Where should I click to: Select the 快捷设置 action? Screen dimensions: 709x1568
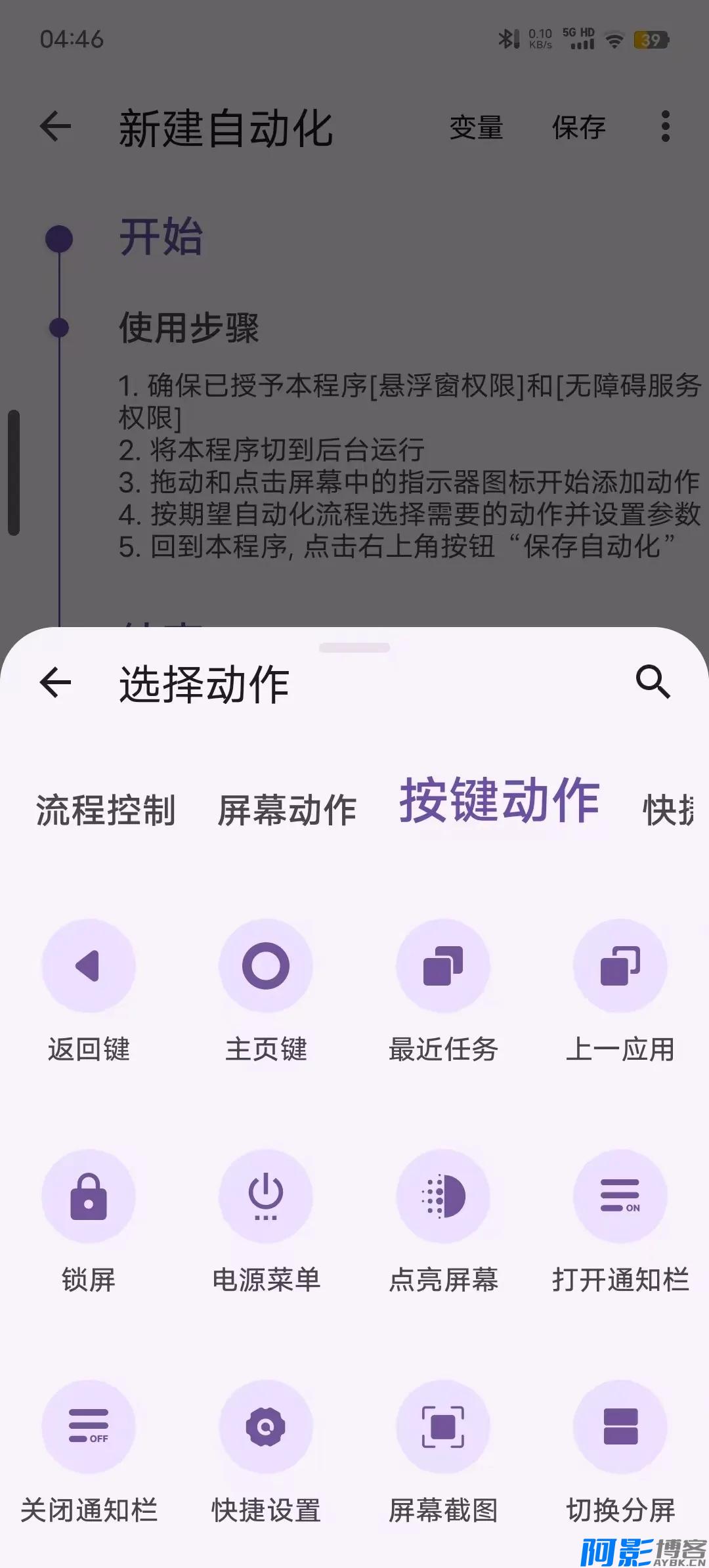tap(266, 1427)
